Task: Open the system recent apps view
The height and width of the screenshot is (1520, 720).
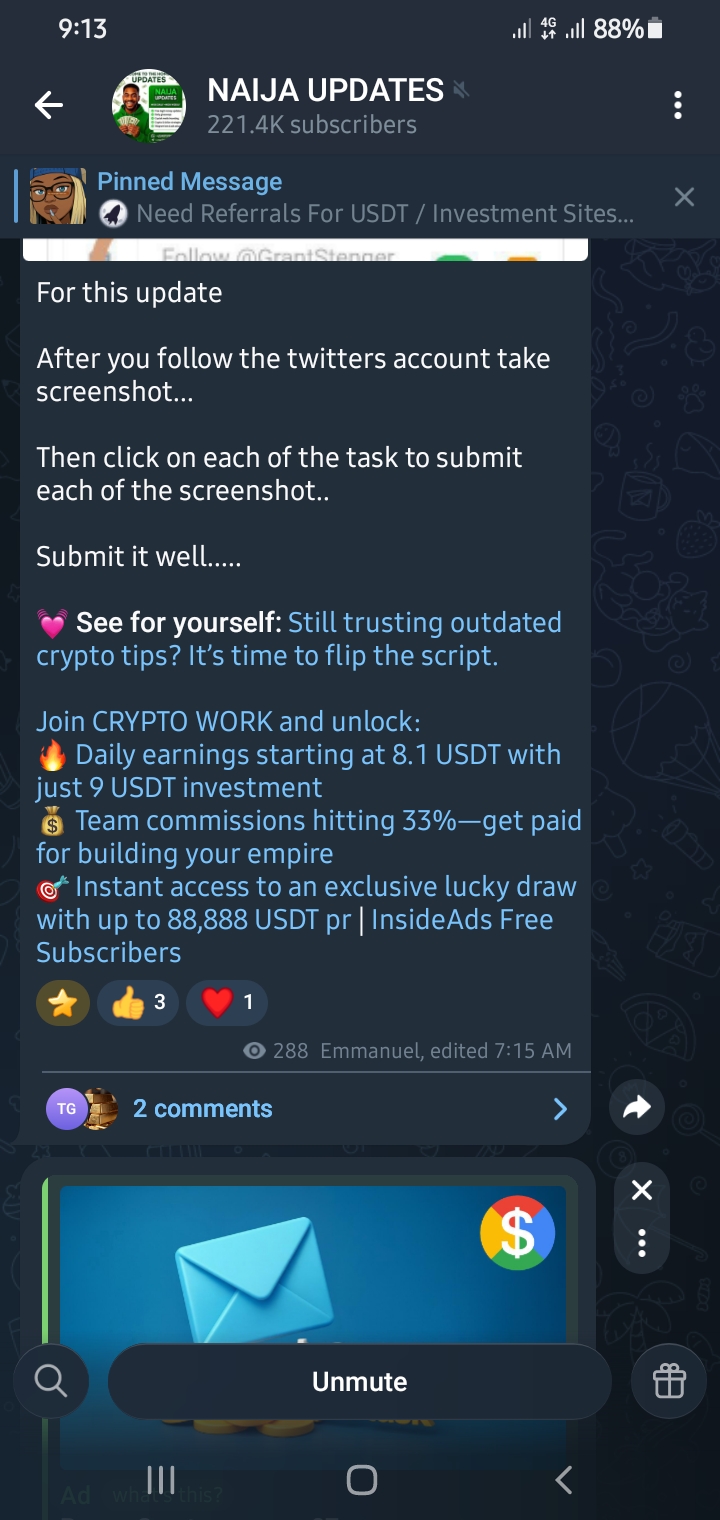Action: (161, 1480)
